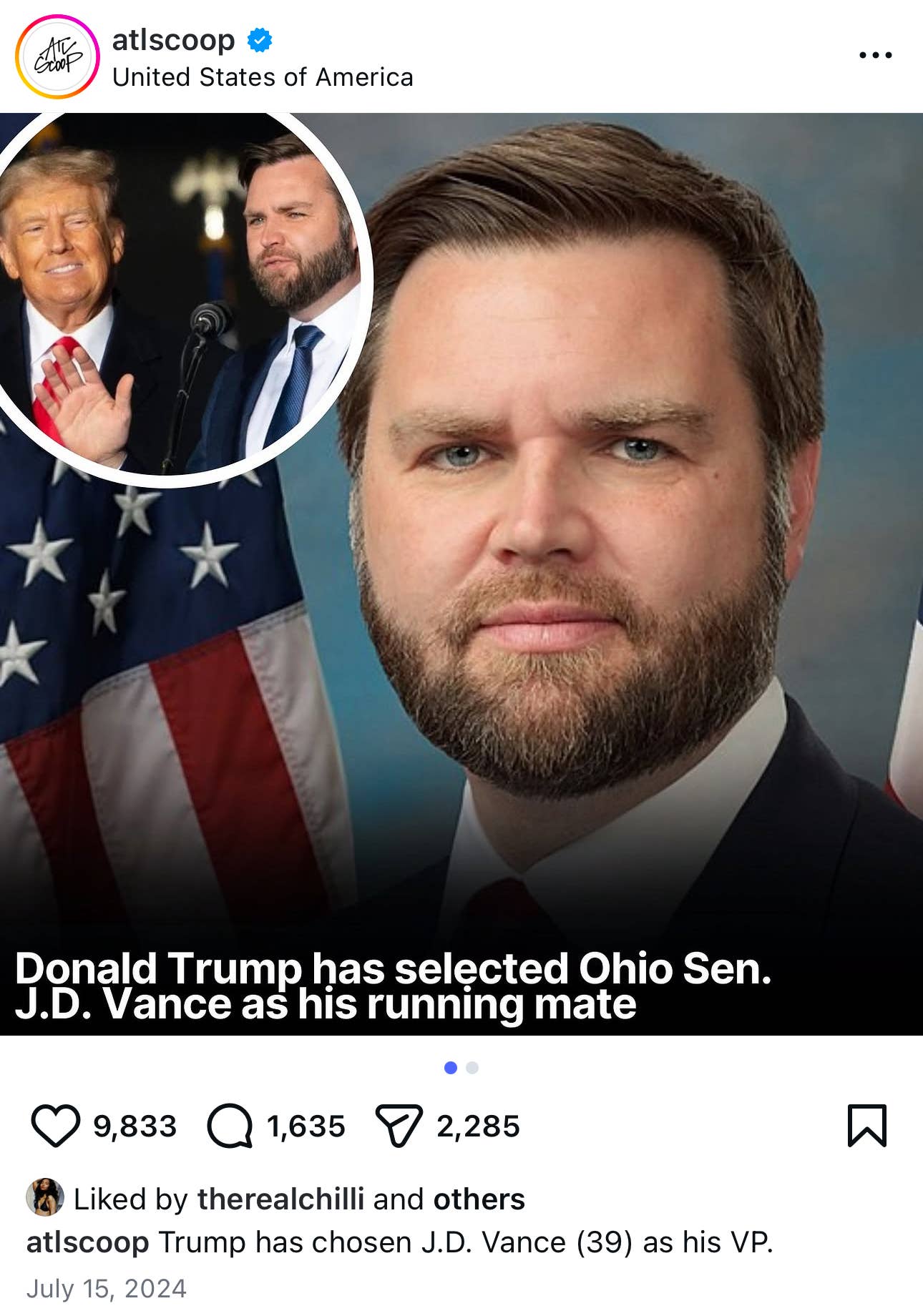
Task: Share this post via the paper plane
Action: point(399,1126)
